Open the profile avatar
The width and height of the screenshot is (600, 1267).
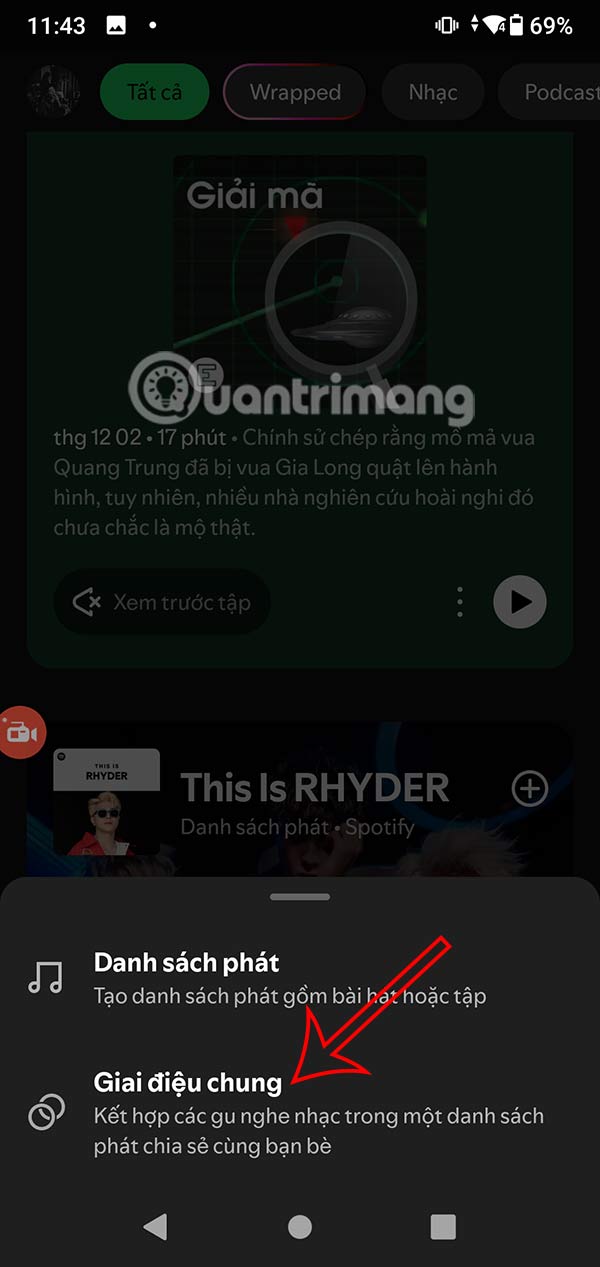tap(53, 92)
